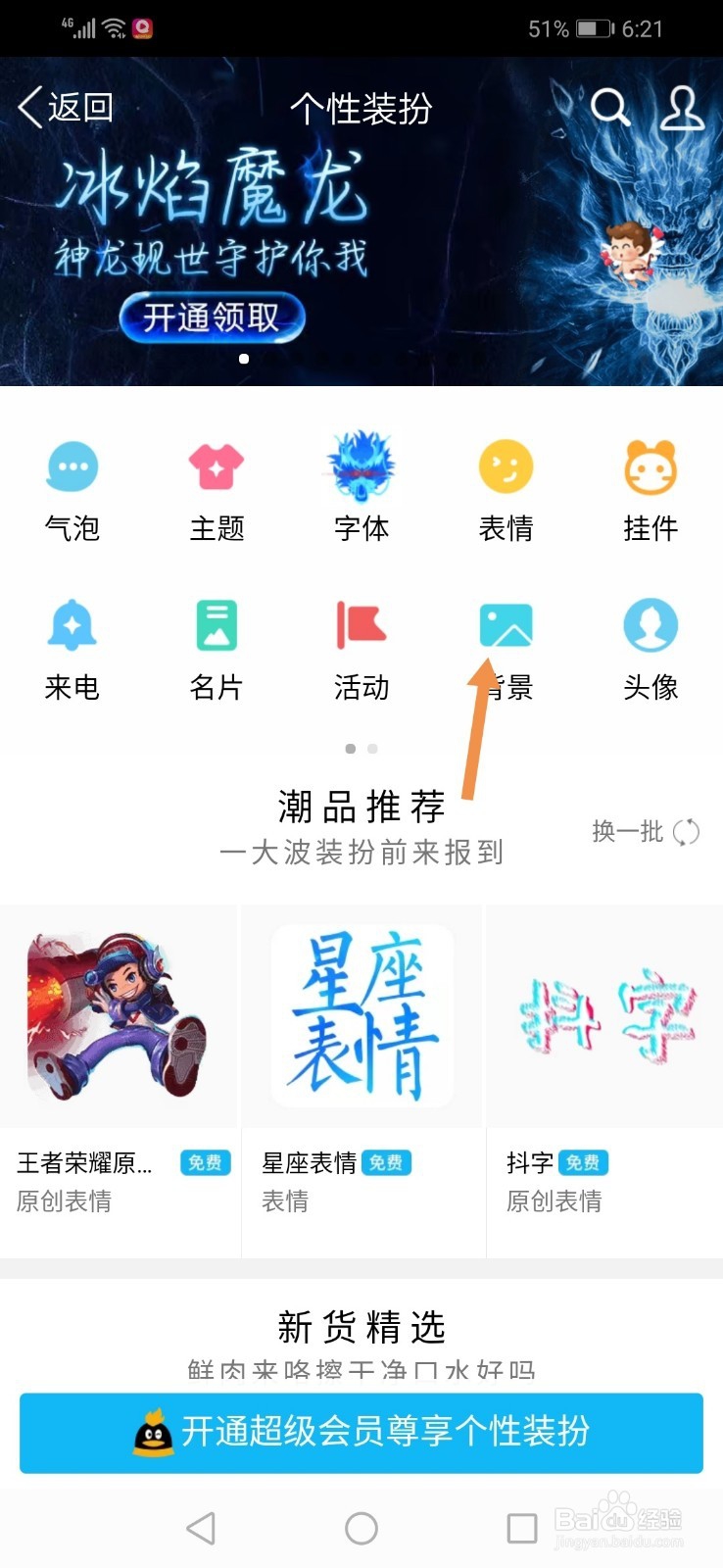The width and height of the screenshot is (723, 1568).
Task: Open the search magnifier at top right
Action: tap(612, 109)
